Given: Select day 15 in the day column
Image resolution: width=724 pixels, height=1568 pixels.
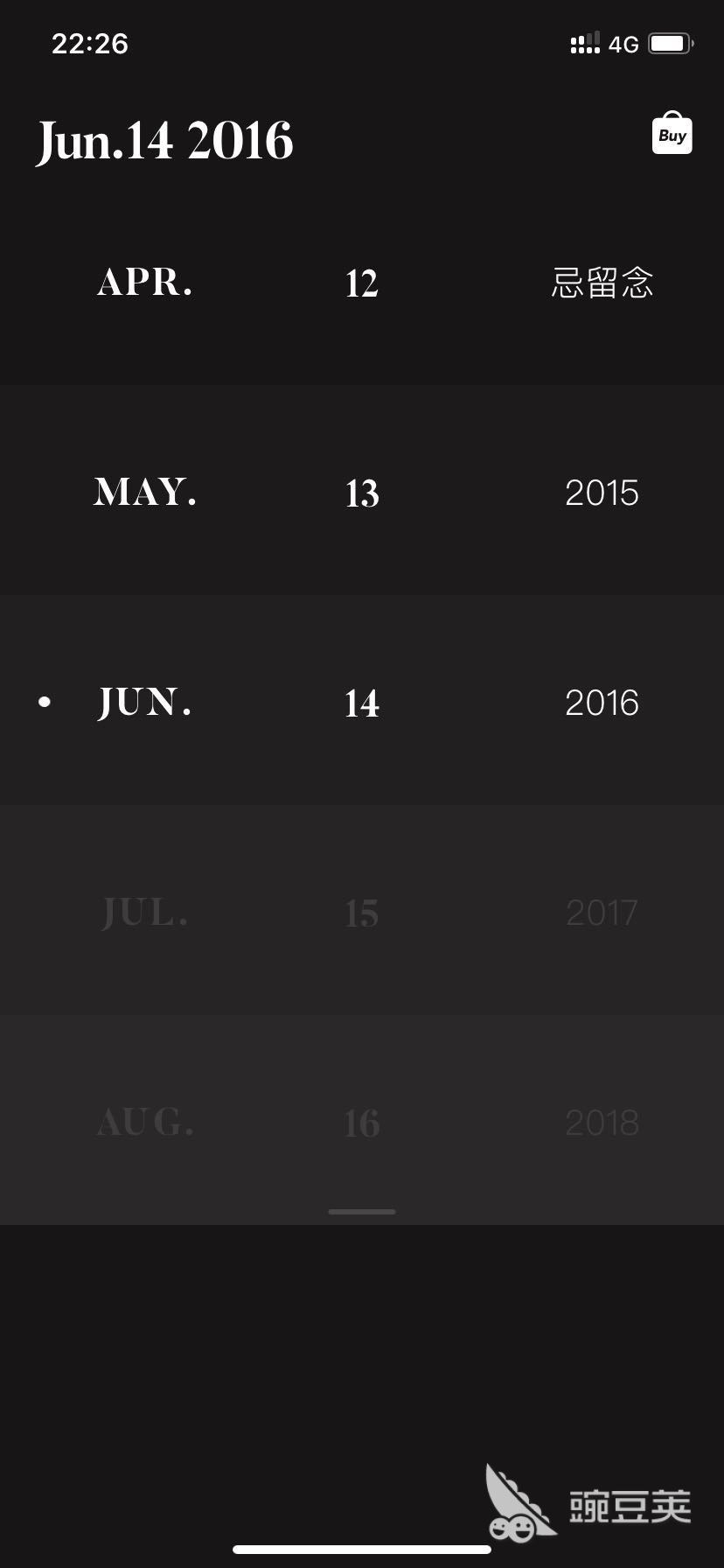Looking at the screenshot, I should tap(361, 913).
